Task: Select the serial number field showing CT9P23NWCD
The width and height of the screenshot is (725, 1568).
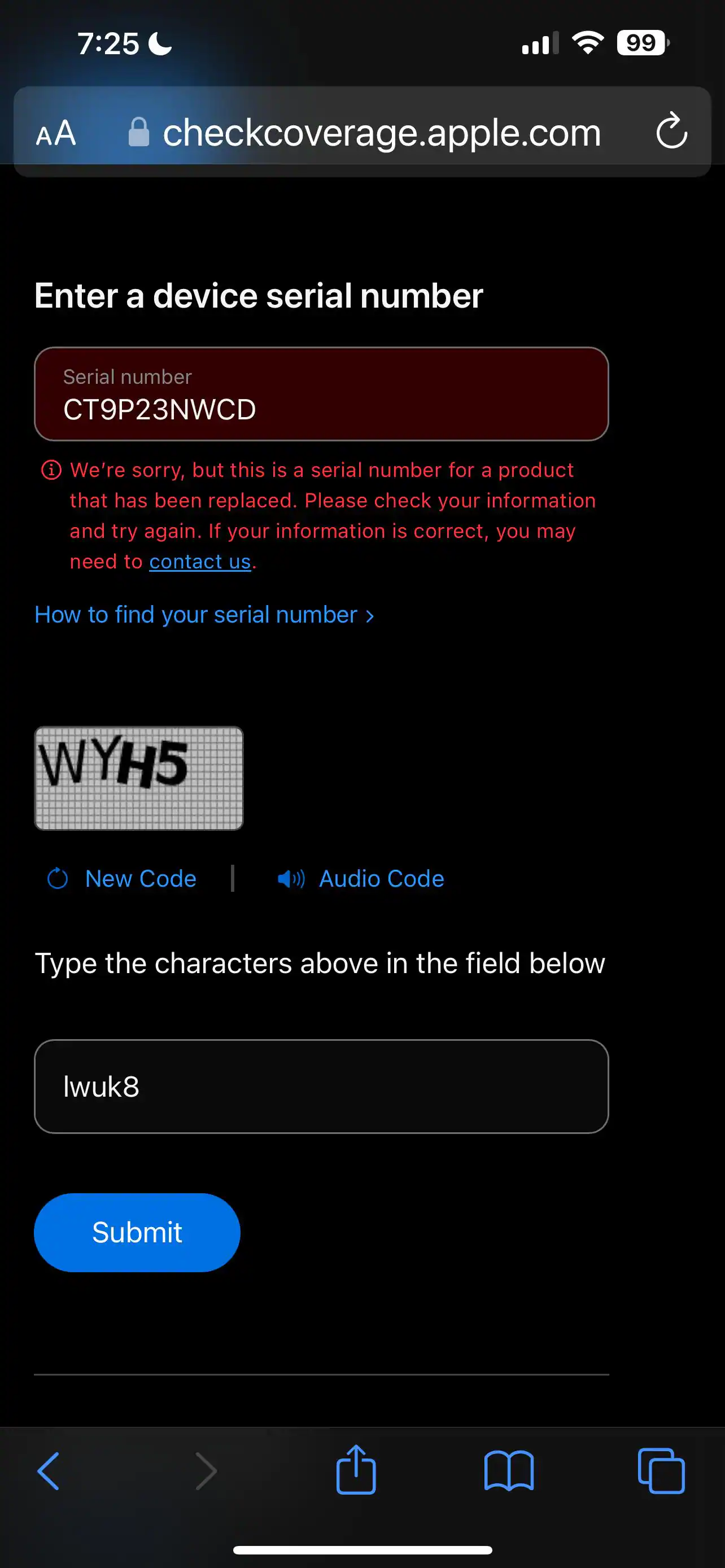Action: [321, 393]
